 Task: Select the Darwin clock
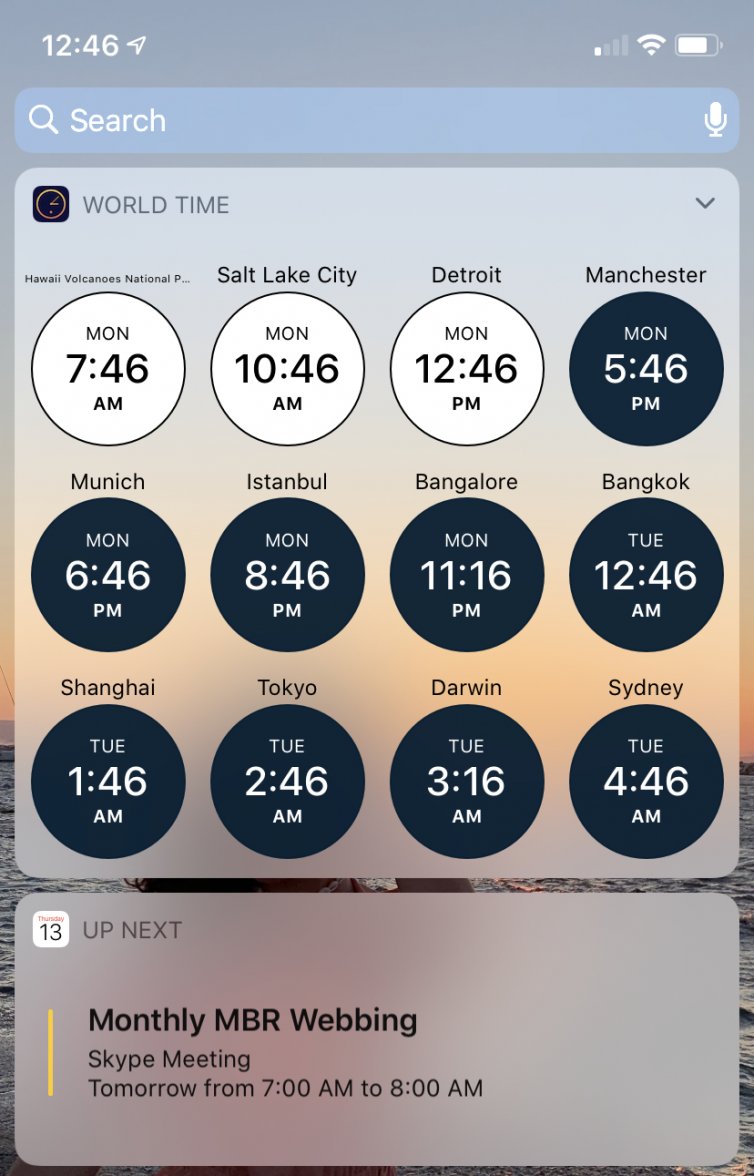(x=466, y=781)
